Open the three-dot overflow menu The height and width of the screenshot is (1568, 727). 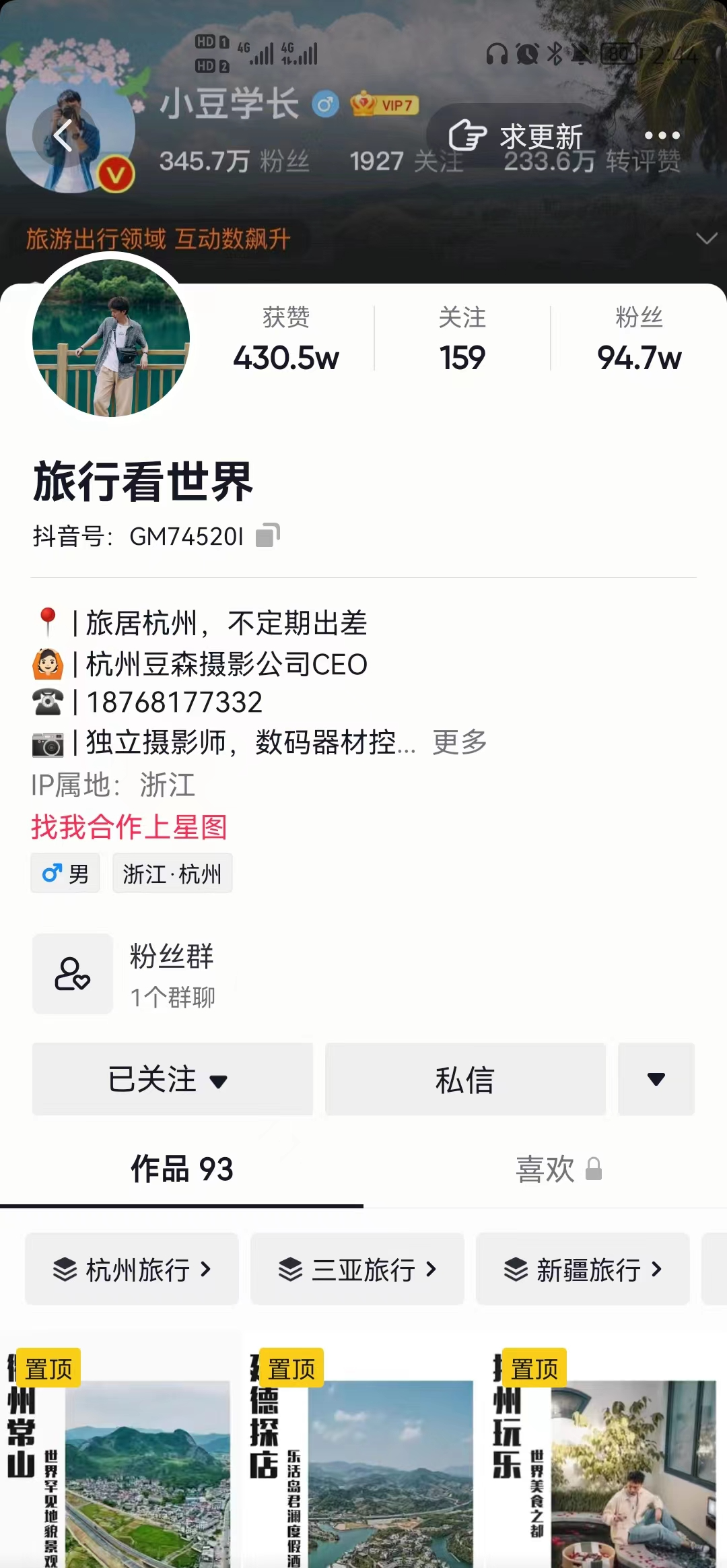(x=662, y=135)
